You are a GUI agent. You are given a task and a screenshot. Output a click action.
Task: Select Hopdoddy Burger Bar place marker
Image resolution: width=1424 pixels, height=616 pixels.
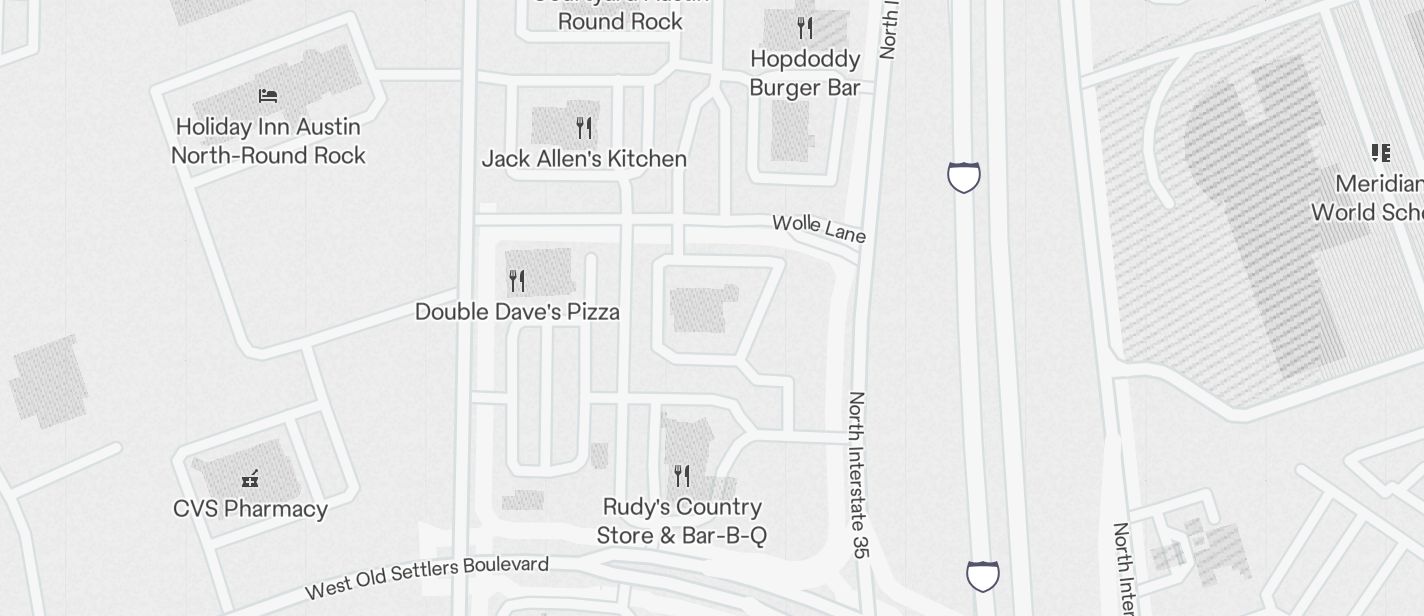coord(805,28)
